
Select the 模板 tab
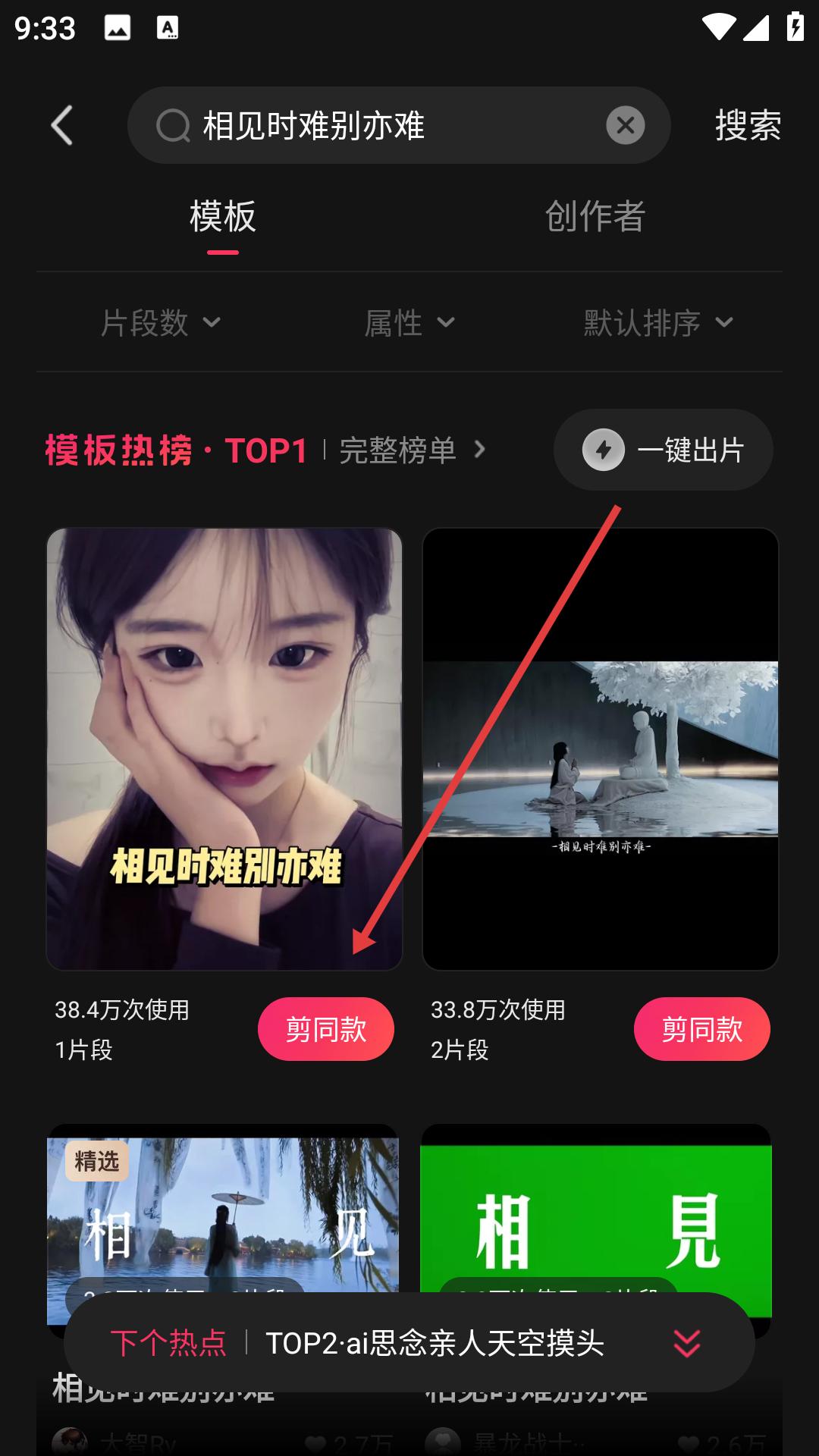[223, 216]
